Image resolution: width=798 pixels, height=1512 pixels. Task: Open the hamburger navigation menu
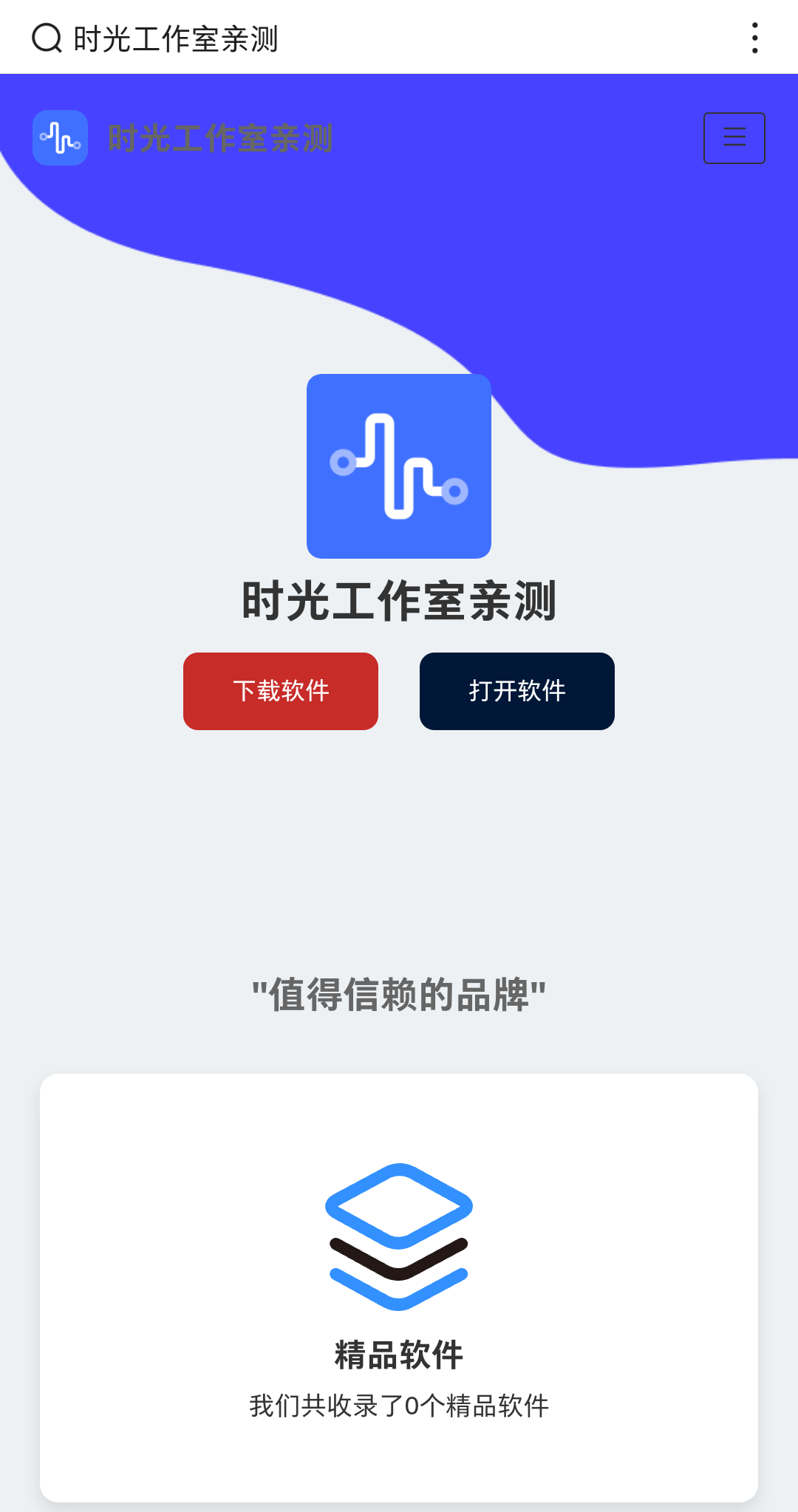[734, 137]
